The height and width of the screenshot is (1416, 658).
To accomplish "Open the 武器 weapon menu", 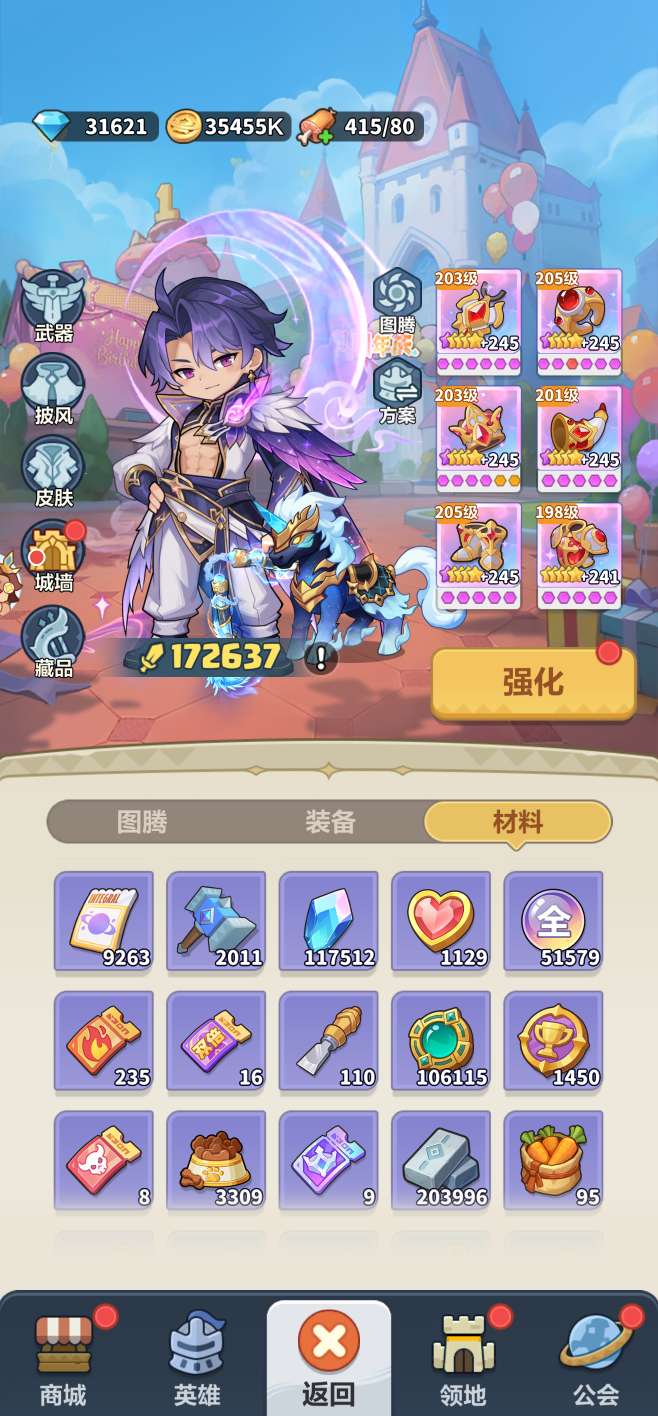I will [53, 306].
